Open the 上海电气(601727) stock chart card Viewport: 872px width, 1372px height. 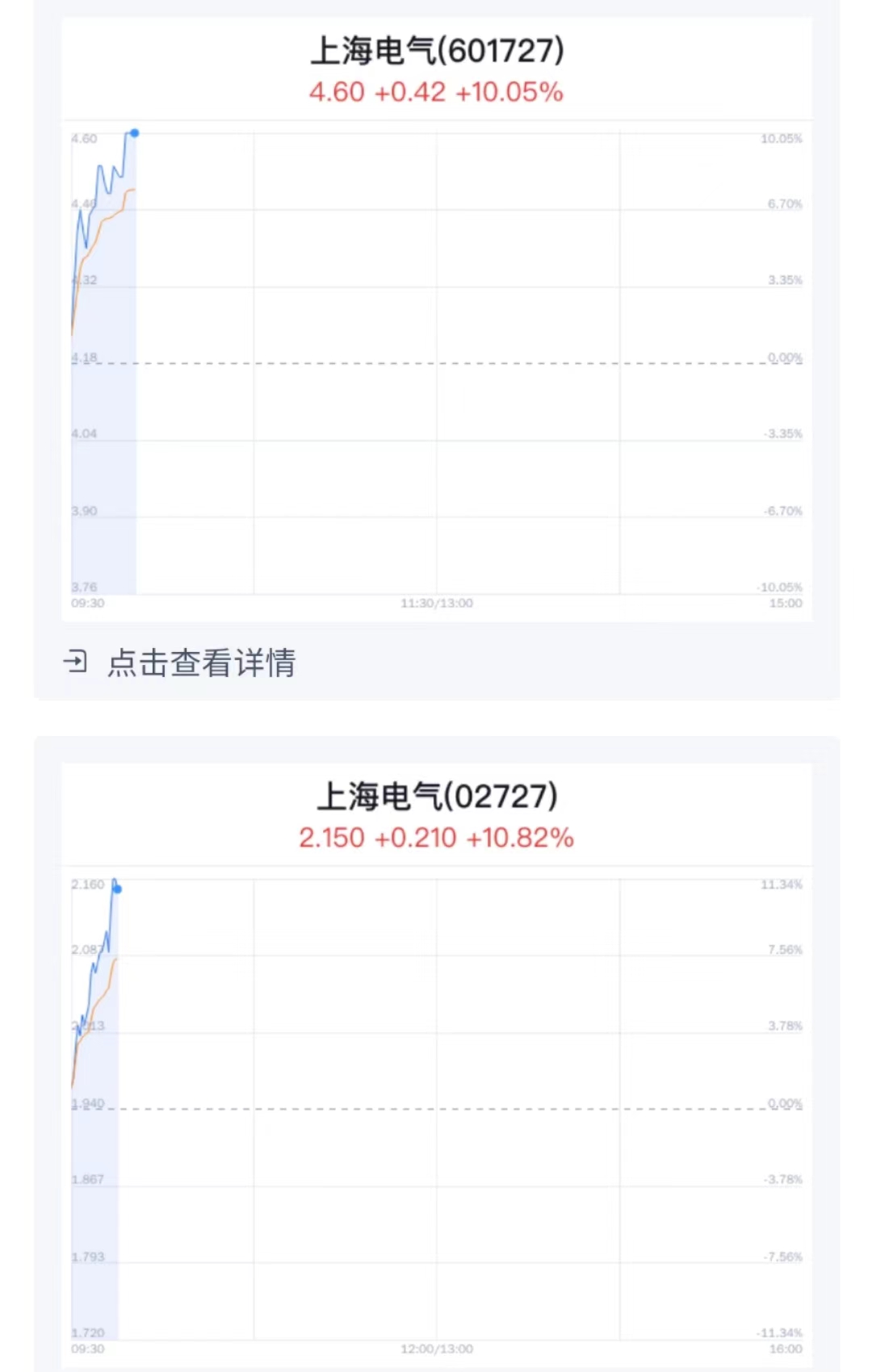coord(437,320)
